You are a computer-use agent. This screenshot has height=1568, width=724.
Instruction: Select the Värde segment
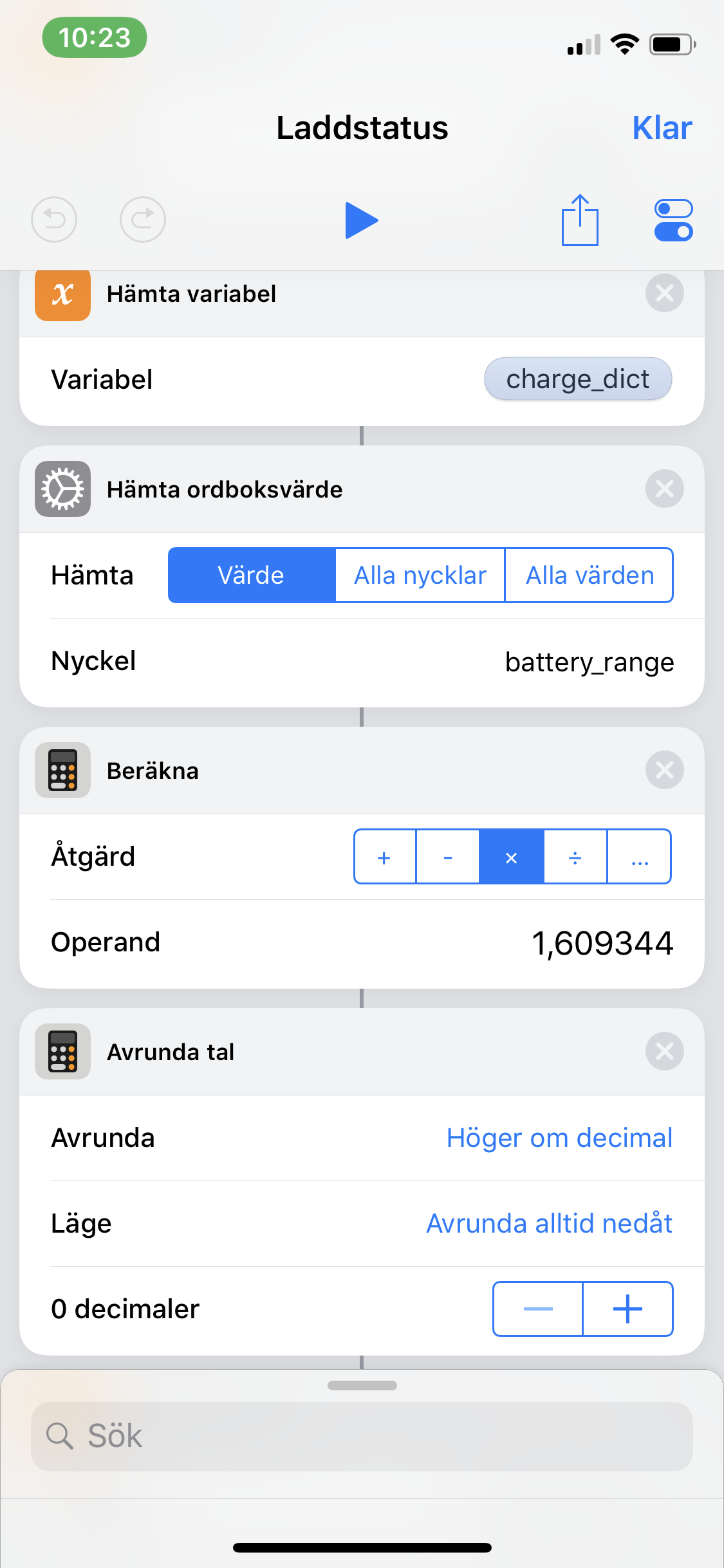point(251,575)
